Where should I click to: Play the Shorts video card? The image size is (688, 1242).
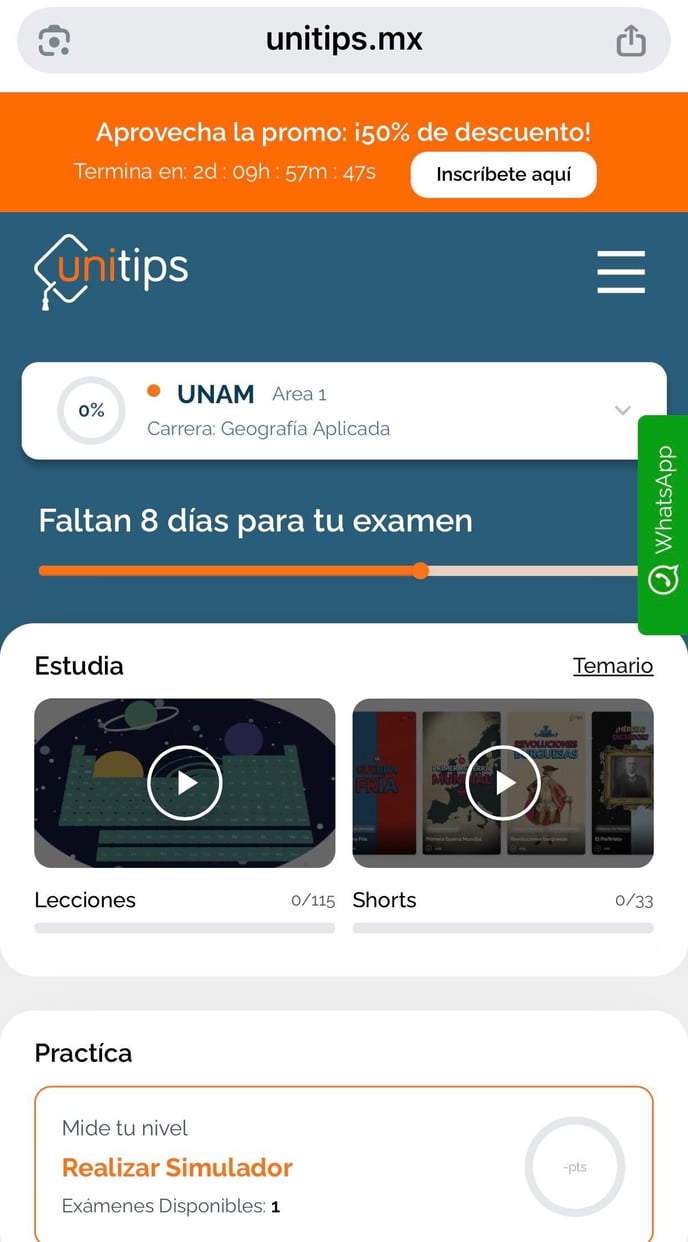pyautogui.click(x=503, y=782)
